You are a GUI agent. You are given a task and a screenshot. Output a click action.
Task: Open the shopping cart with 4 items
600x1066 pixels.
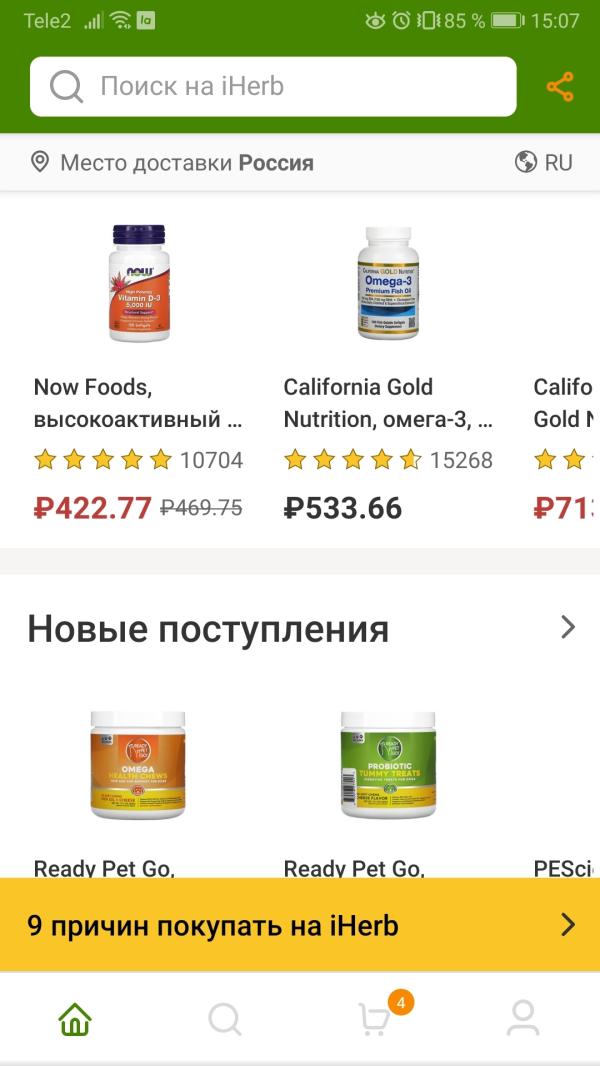(376, 1019)
